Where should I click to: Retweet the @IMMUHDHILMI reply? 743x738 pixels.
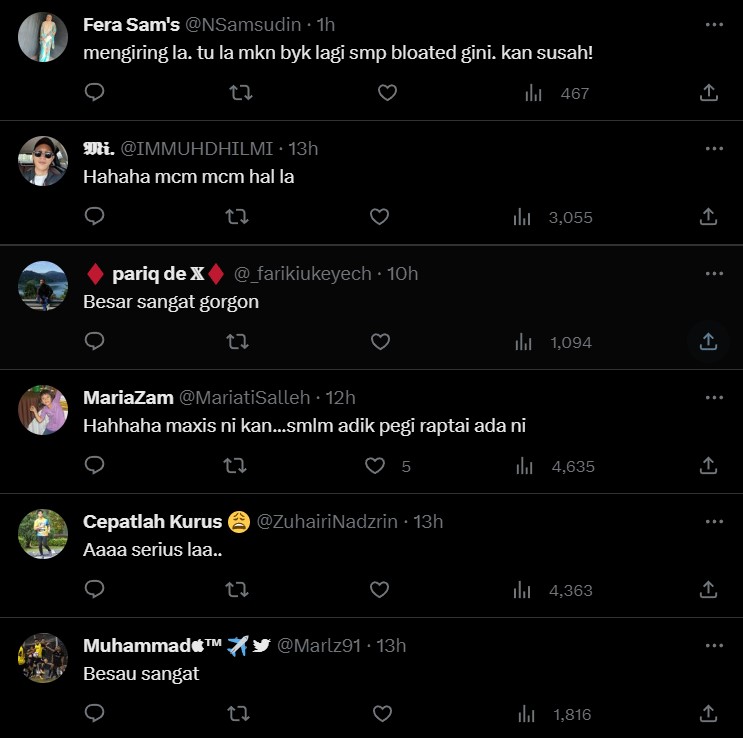tap(237, 217)
